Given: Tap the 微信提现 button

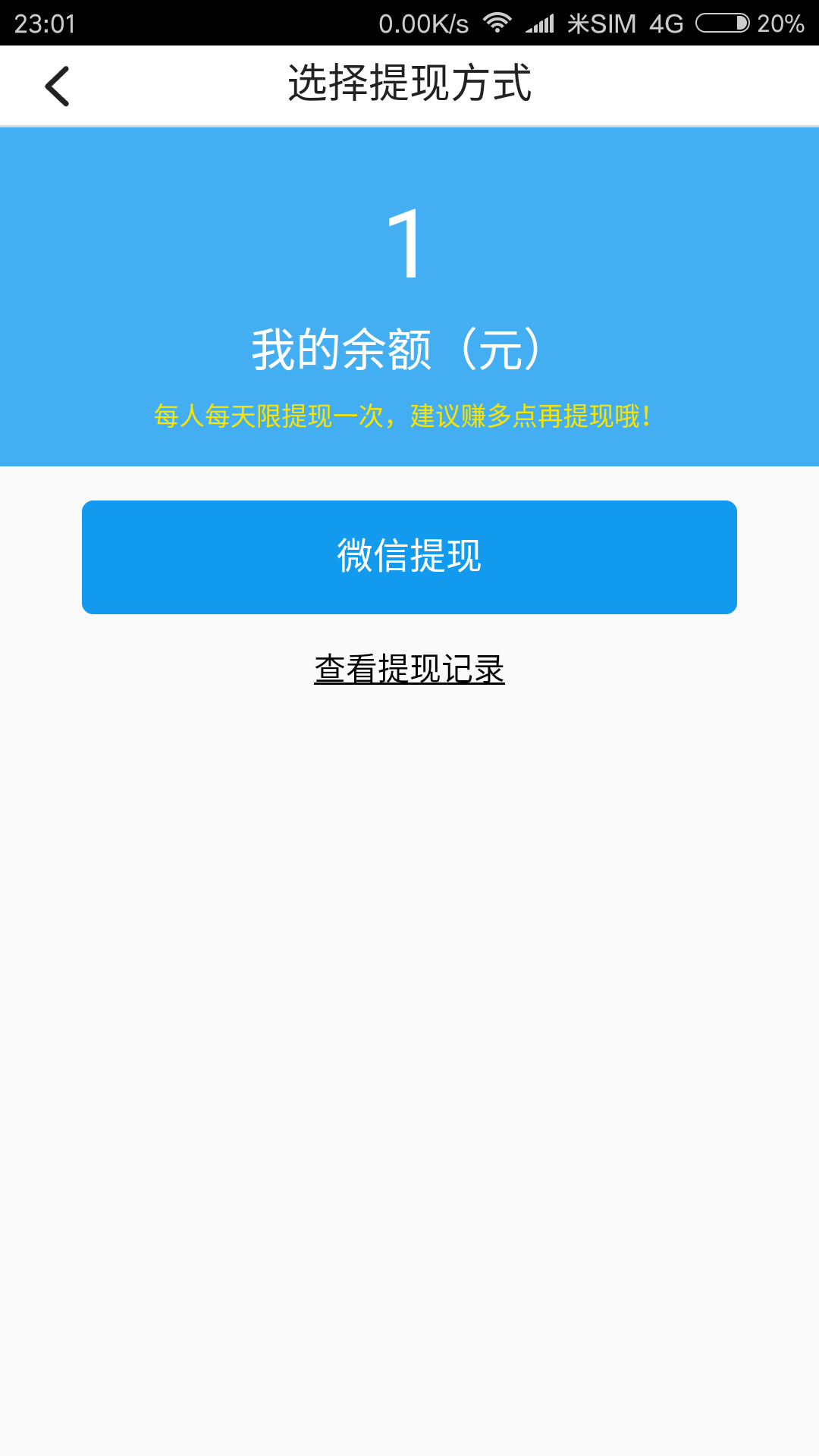Looking at the screenshot, I should point(409,557).
